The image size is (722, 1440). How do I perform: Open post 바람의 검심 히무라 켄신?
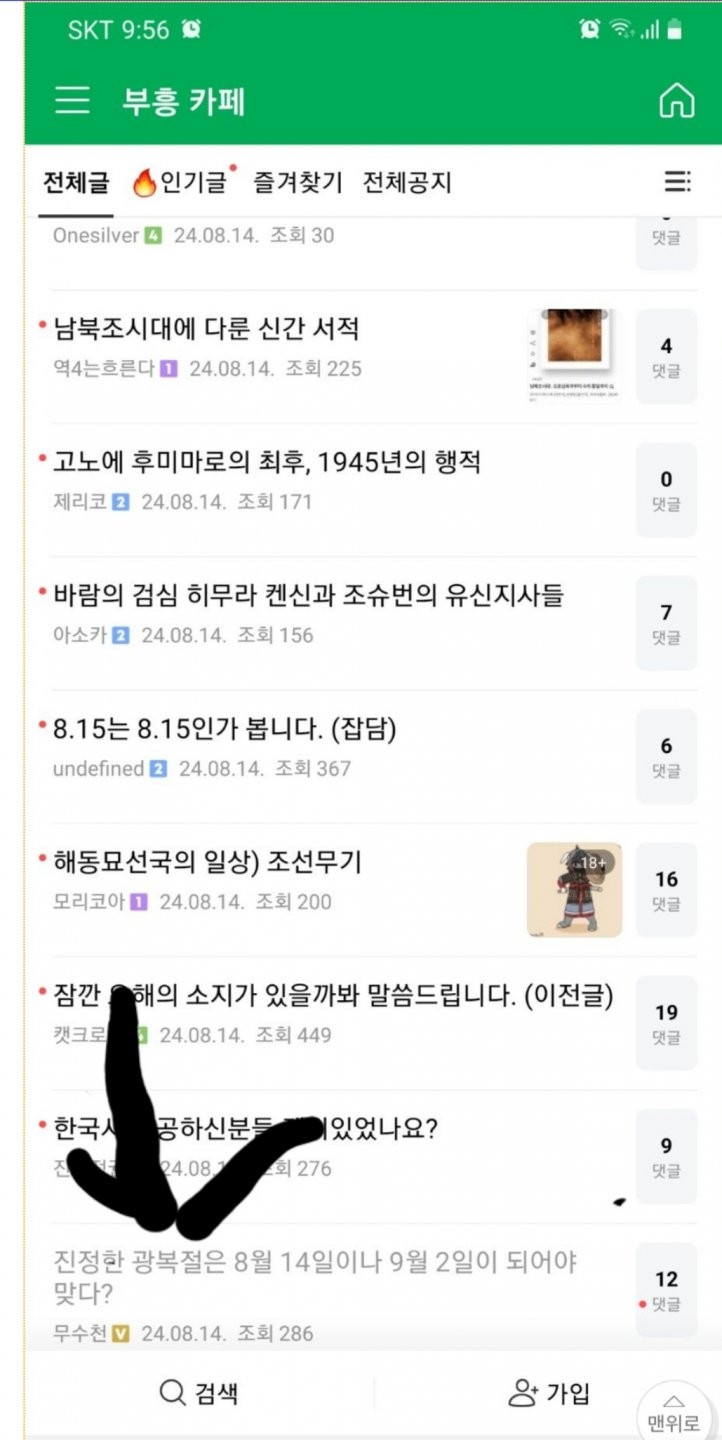point(308,595)
